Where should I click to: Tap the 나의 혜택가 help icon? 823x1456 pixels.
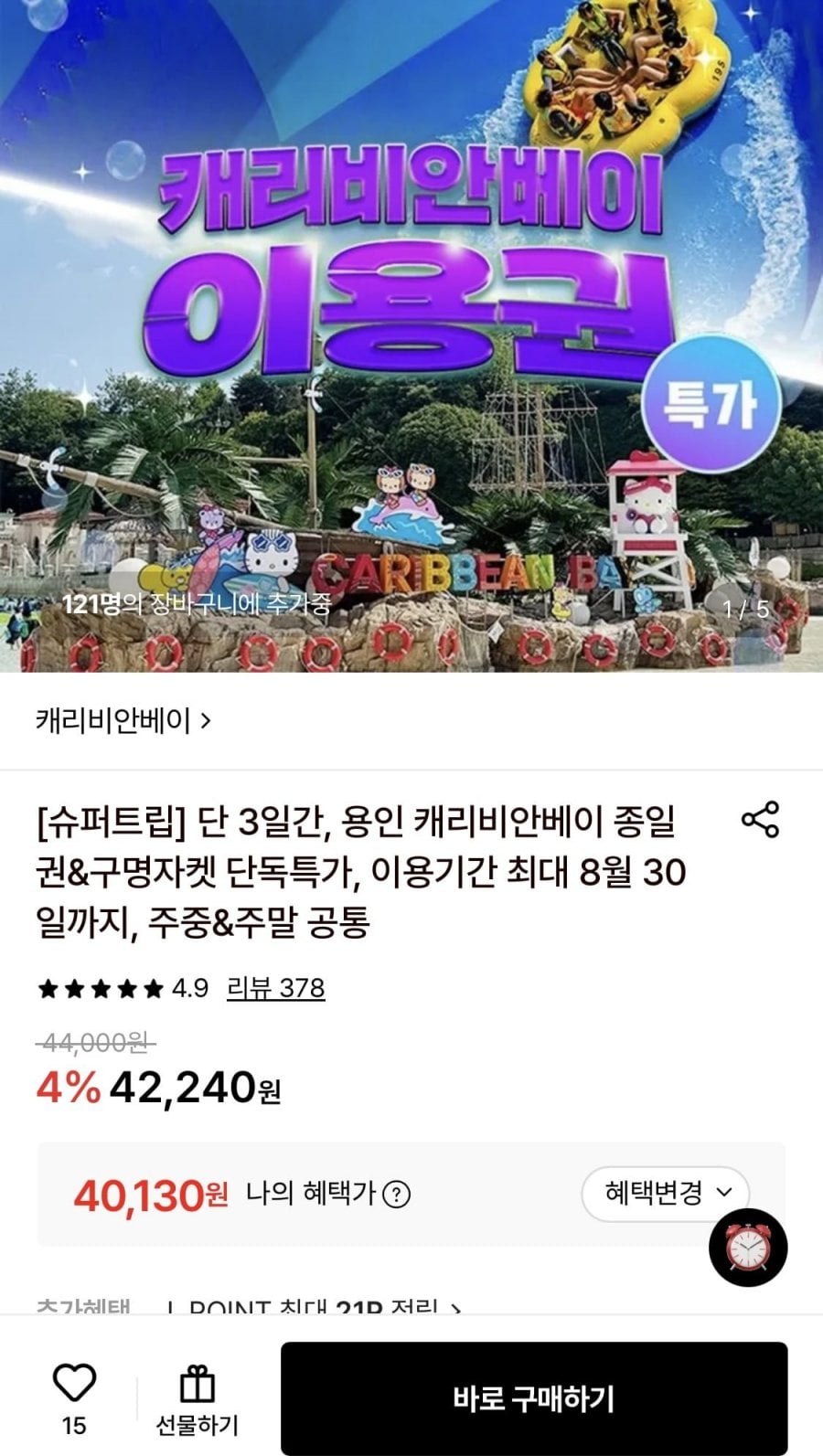[396, 1195]
